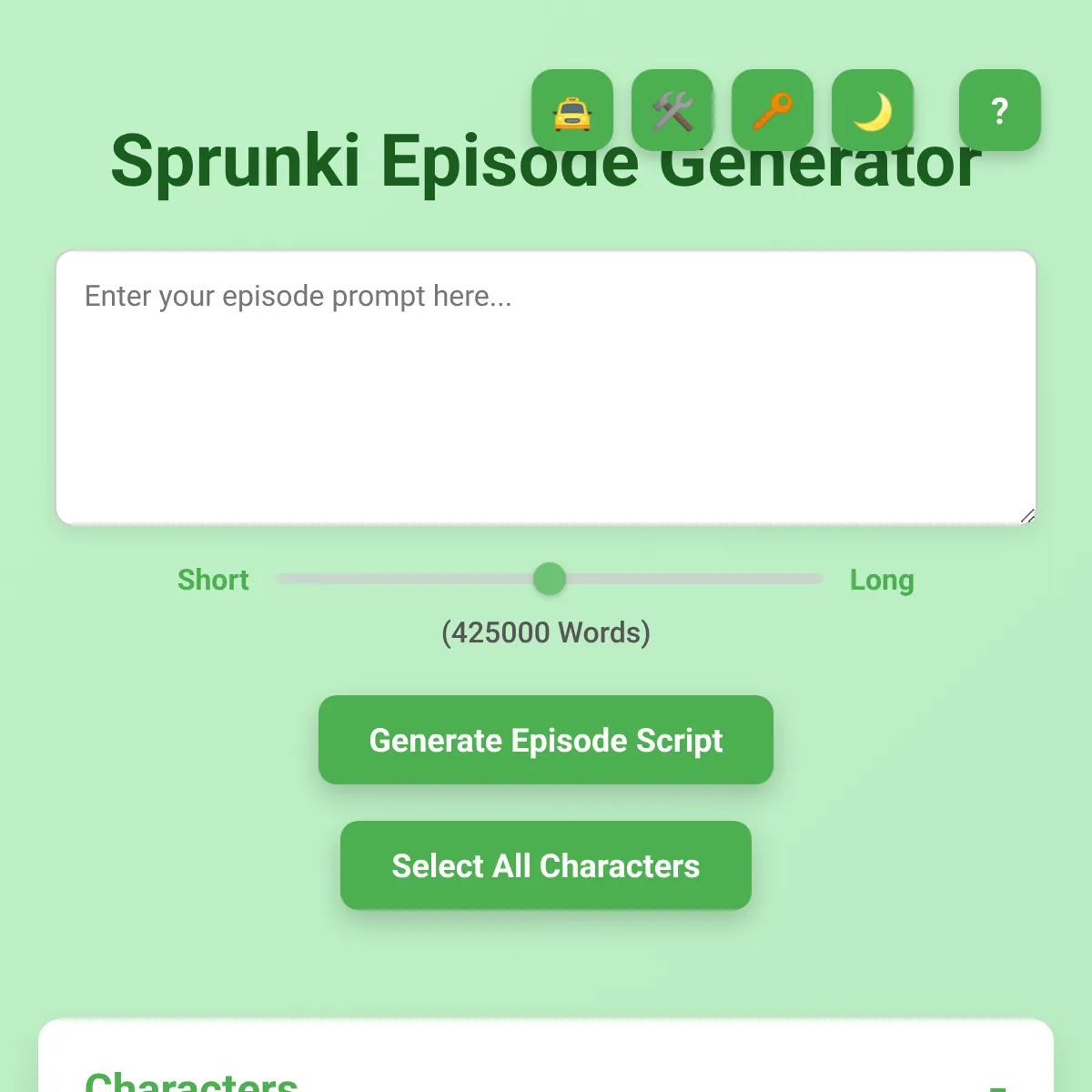
Task: Tap the episode length slider handle
Action: point(550,579)
